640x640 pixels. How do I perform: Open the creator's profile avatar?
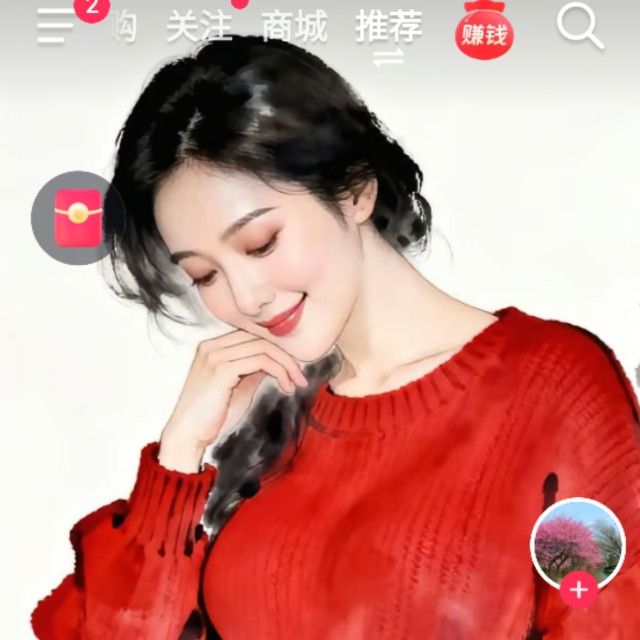(x=578, y=543)
